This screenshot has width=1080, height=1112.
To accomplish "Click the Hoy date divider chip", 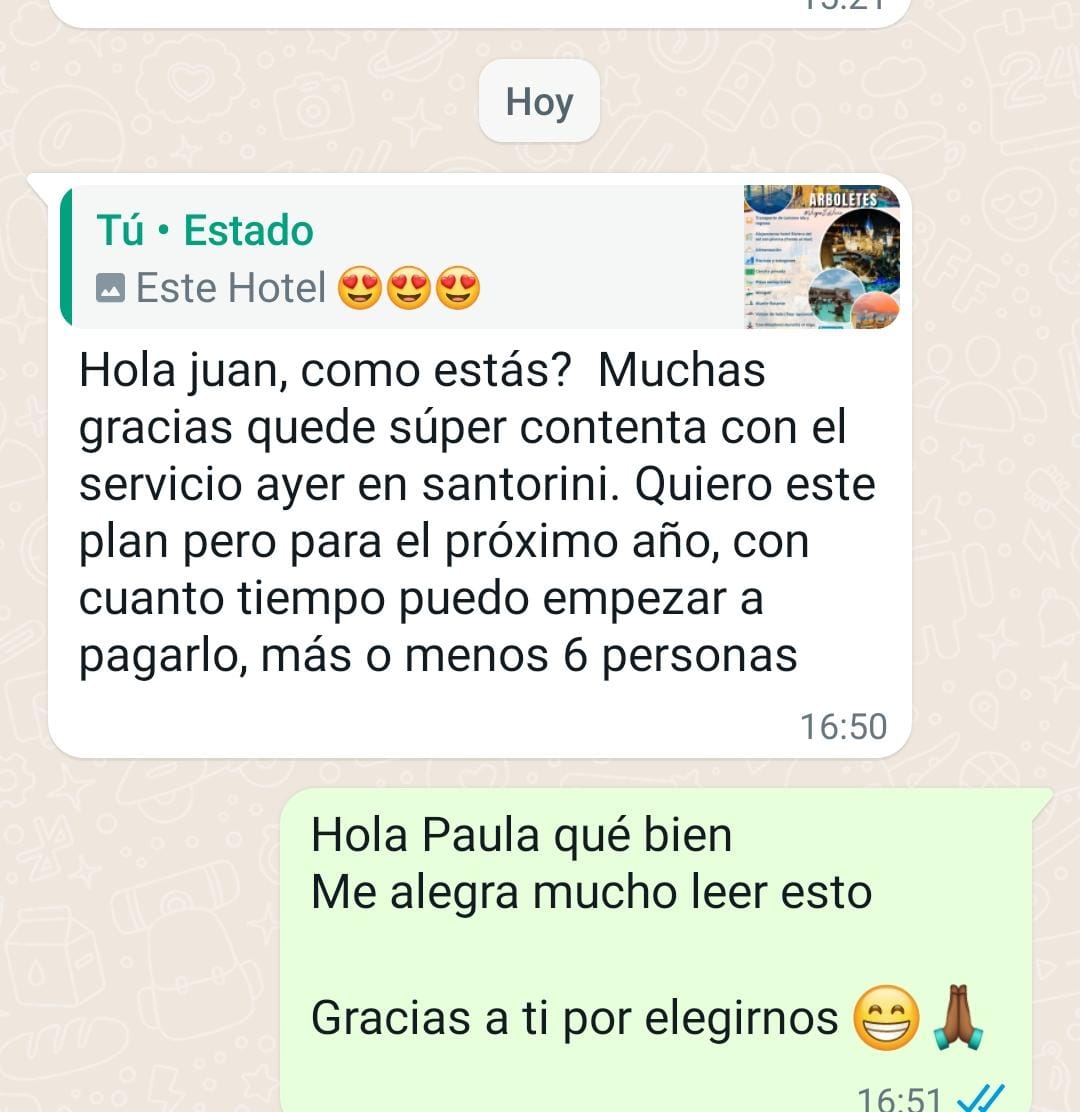I will 539,100.
